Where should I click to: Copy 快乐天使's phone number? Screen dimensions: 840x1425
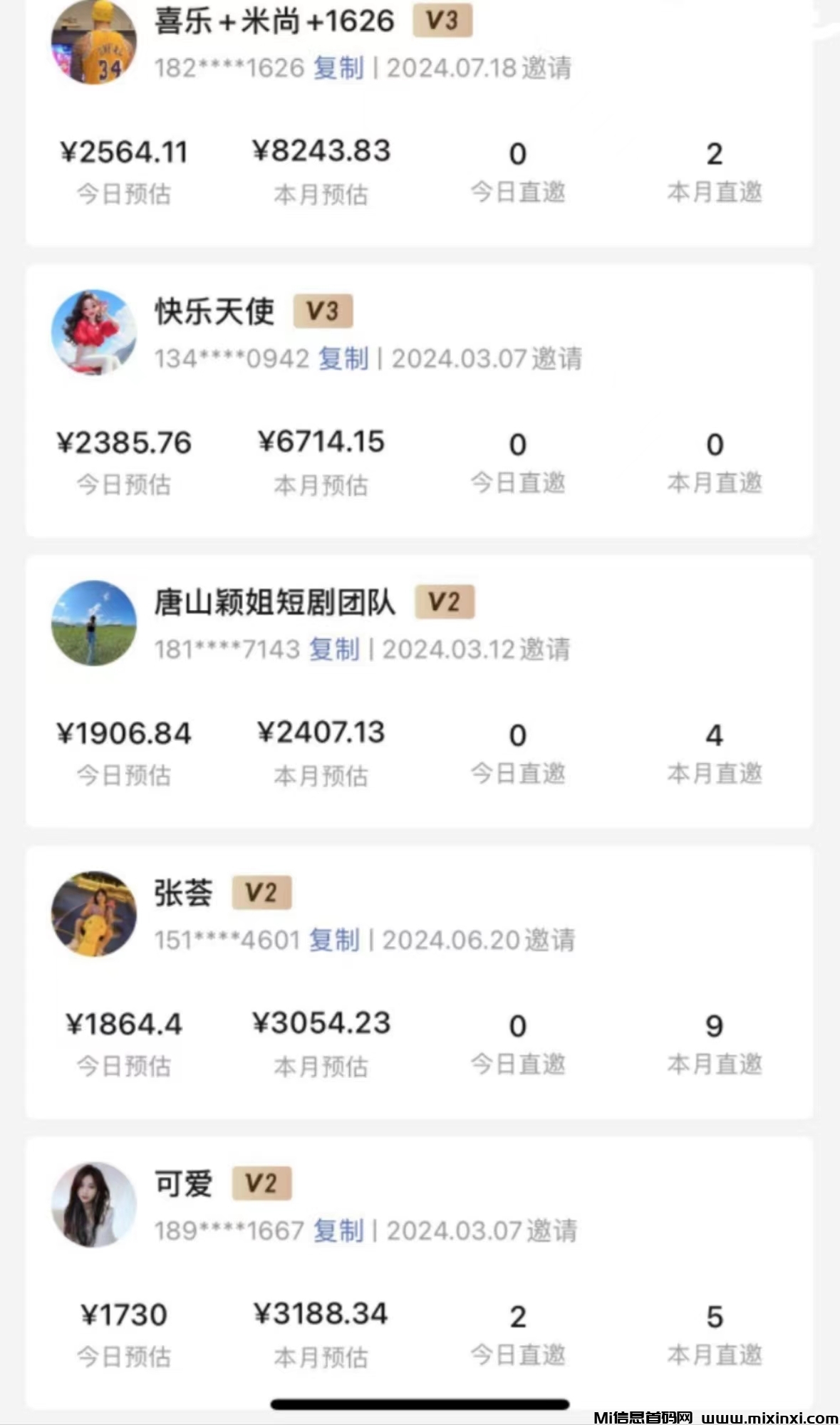click(x=343, y=358)
